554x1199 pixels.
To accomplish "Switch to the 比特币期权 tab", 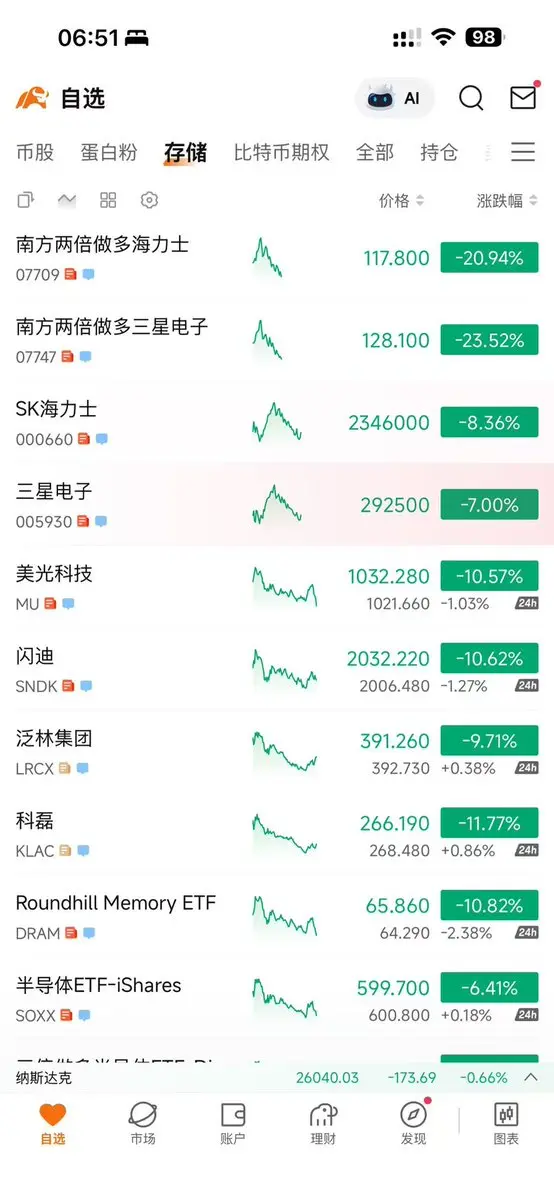I will pyautogui.click(x=282, y=152).
